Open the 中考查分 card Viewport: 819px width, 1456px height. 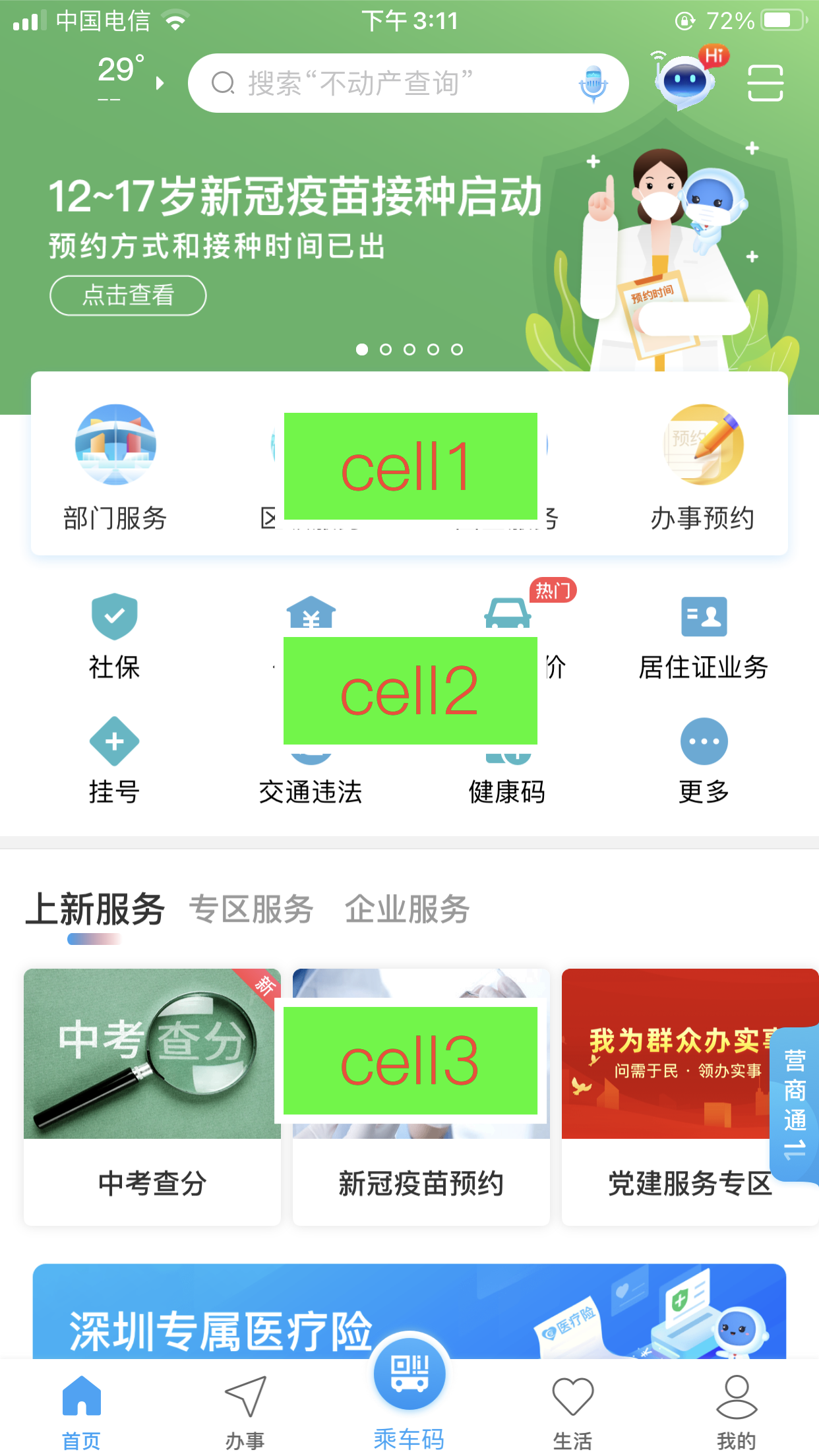pyautogui.click(x=152, y=1096)
